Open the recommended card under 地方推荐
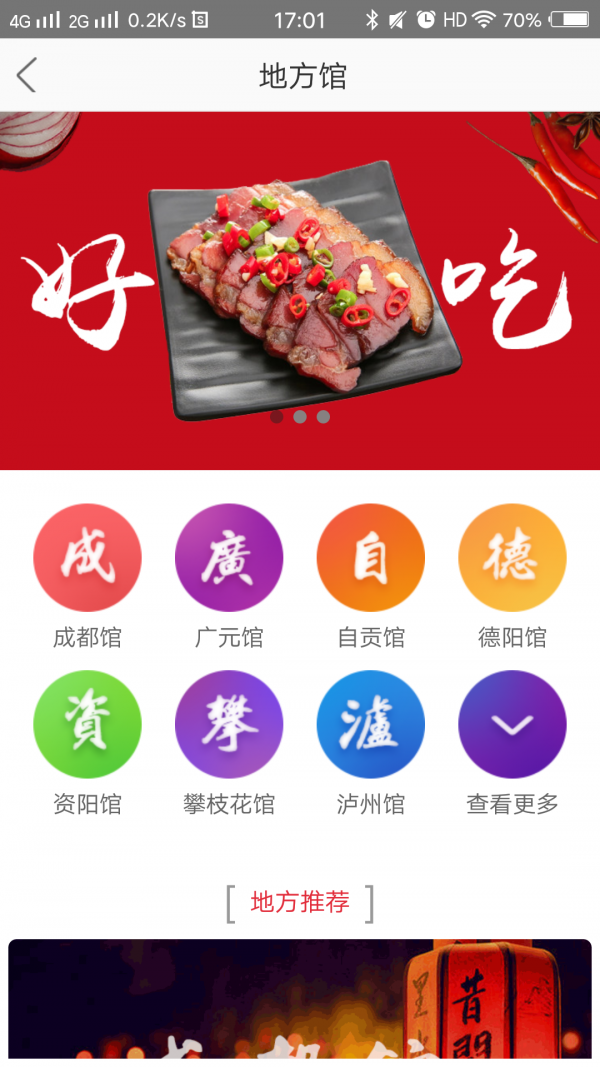This screenshot has width=600, height=1067. point(300,998)
